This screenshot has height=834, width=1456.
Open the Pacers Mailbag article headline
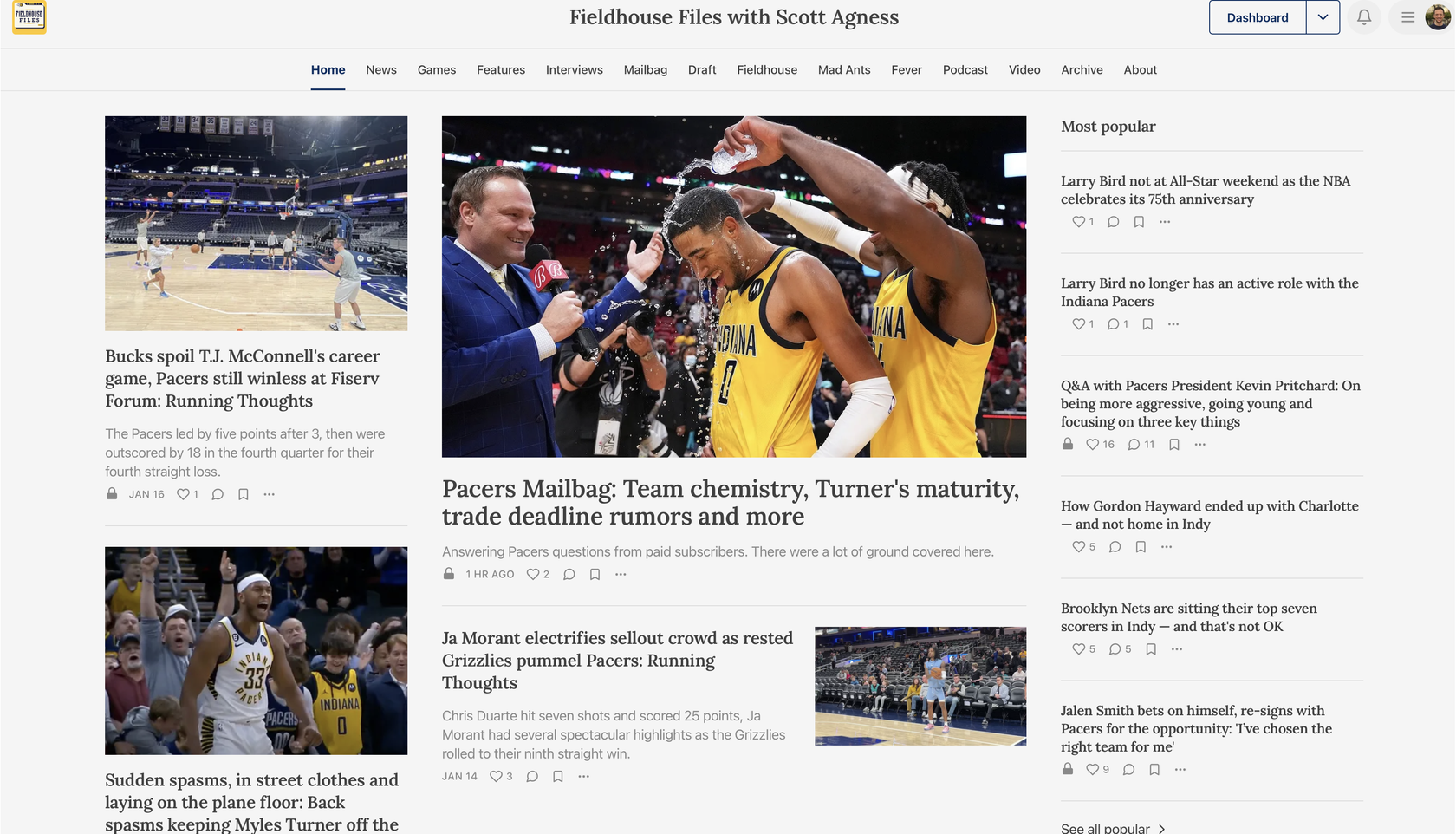click(x=731, y=502)
